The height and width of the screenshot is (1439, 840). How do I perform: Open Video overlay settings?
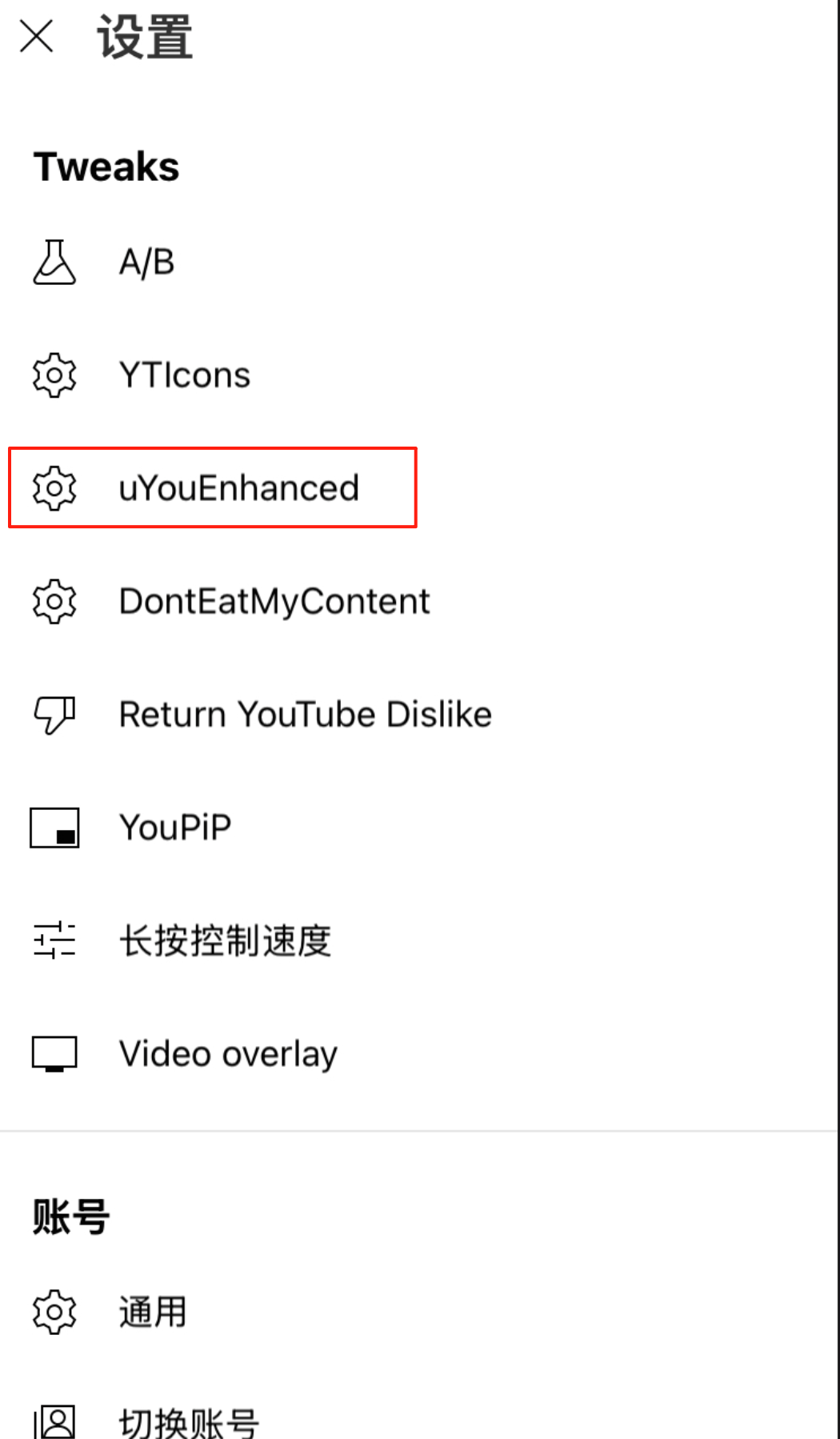pyautogui.click(x=420, y=1053)
